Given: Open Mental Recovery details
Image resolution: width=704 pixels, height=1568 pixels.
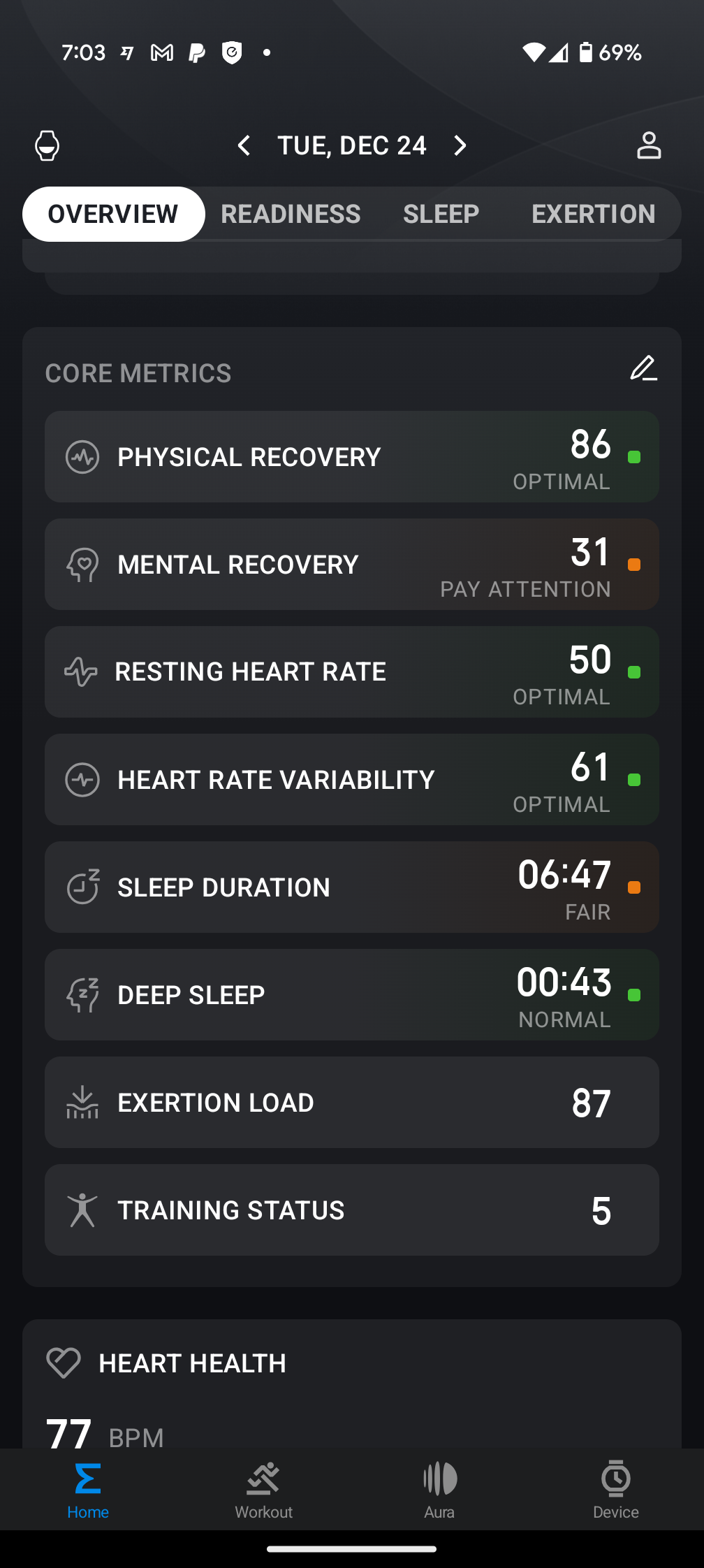Looking at the screenshot, I should 352,565.
